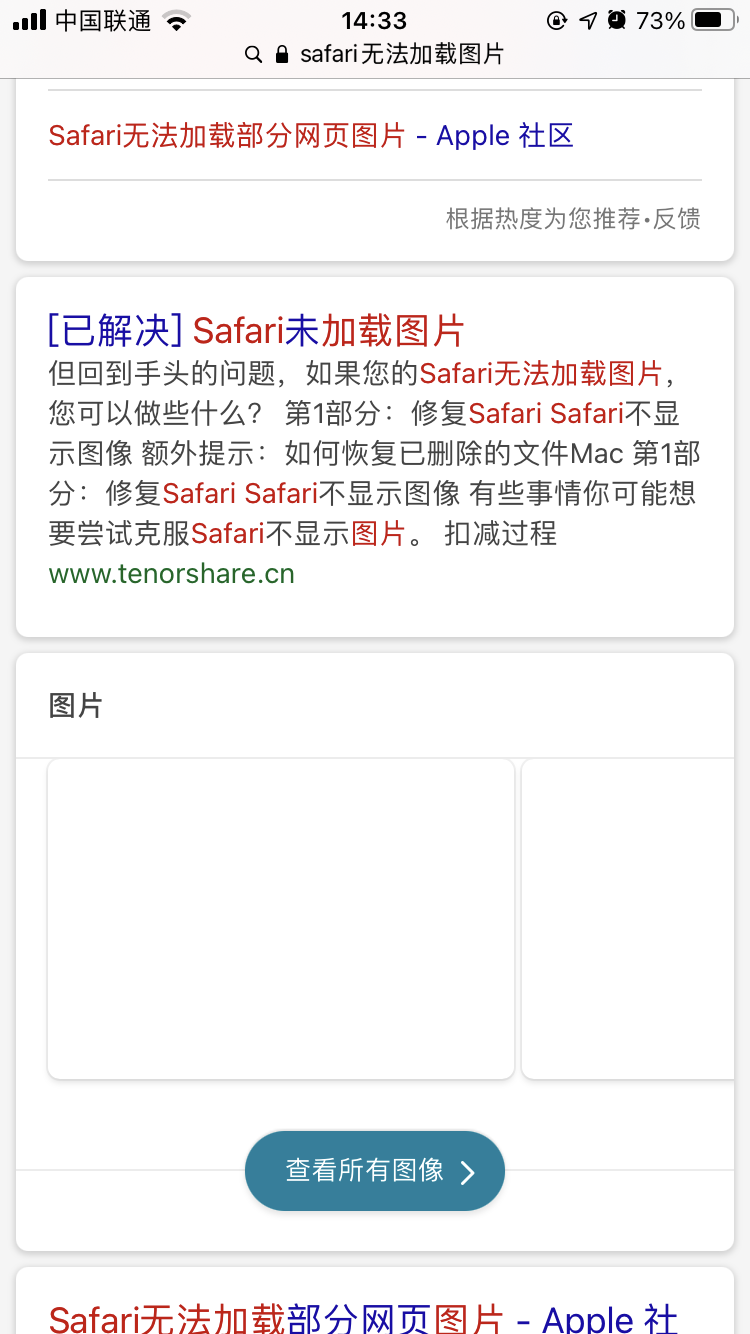
Task: Open the second partially visible image tile
Action: click(630, 918)
